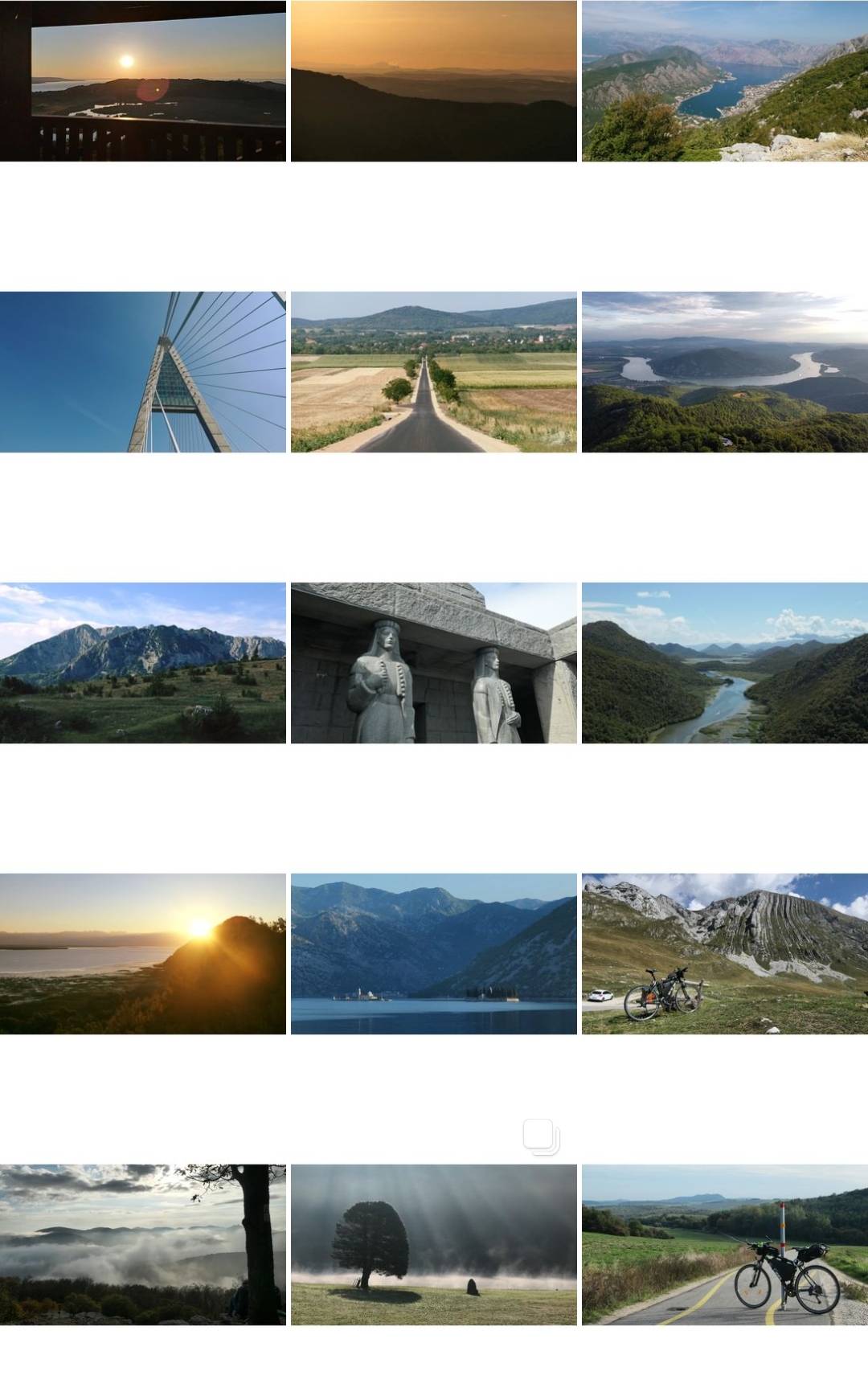Open the bike by striped mountain photo

coord(724,953)
